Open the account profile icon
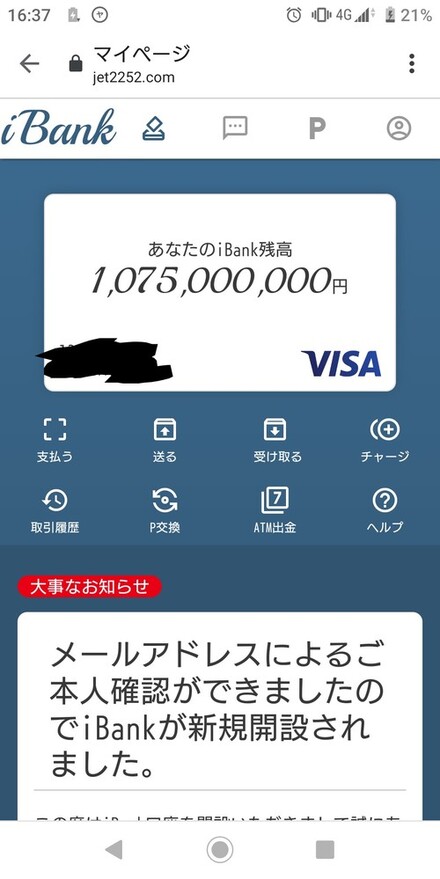 [399, 128]
